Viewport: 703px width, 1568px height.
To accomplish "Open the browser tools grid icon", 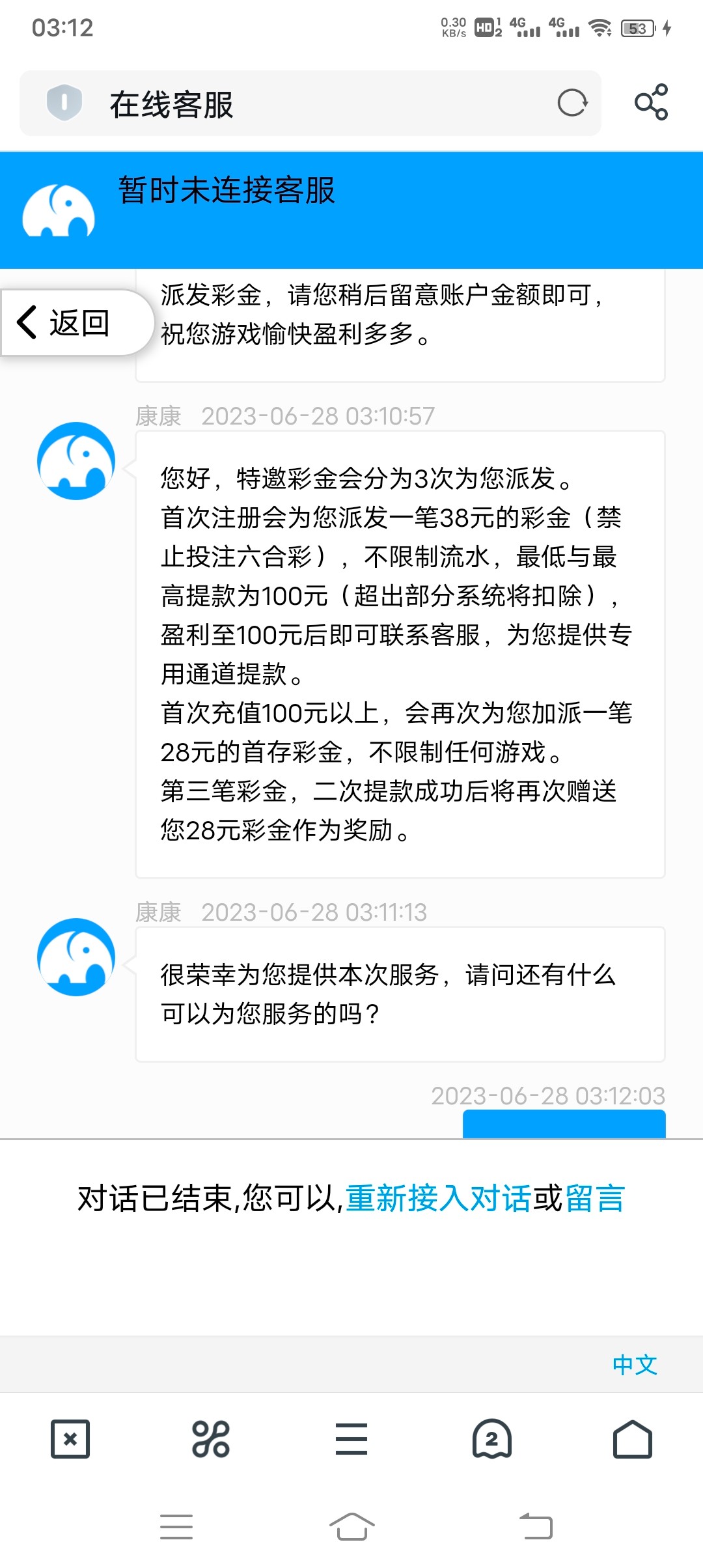I will pyautogui.click(x=211, y=1439).
